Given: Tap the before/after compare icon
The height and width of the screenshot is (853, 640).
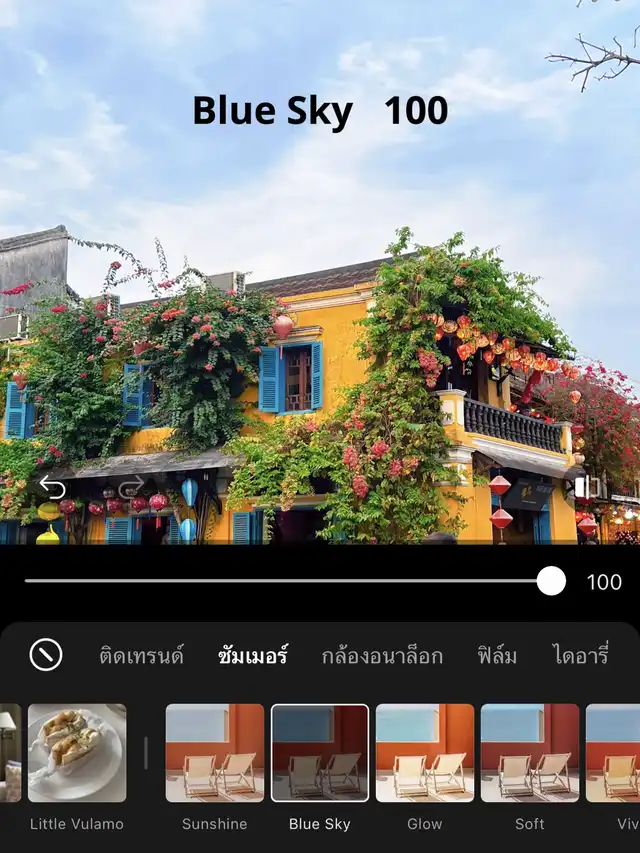Looking at the screenshot, I should [x=582, y=487].
